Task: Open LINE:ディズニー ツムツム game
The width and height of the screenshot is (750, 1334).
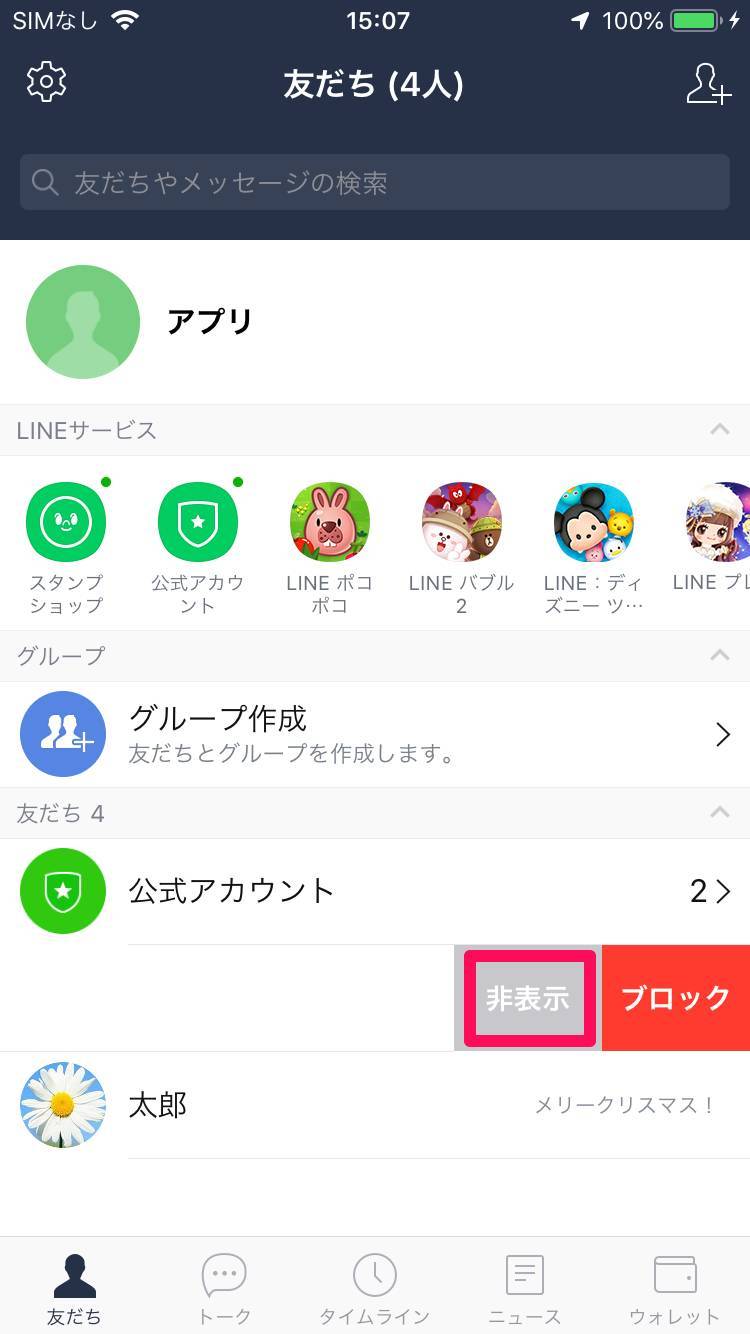Action: click(x=593, y=540)
